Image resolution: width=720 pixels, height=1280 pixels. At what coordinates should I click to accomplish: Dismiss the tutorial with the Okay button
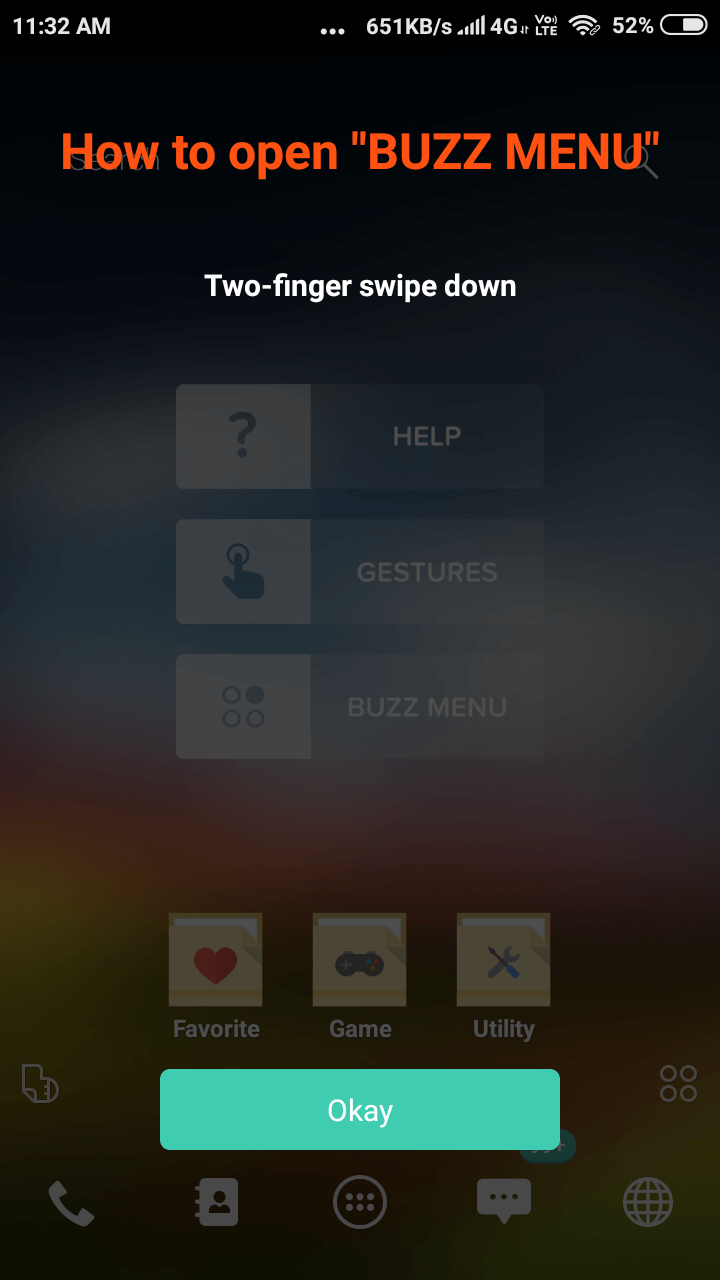[x=360, y=1110]
